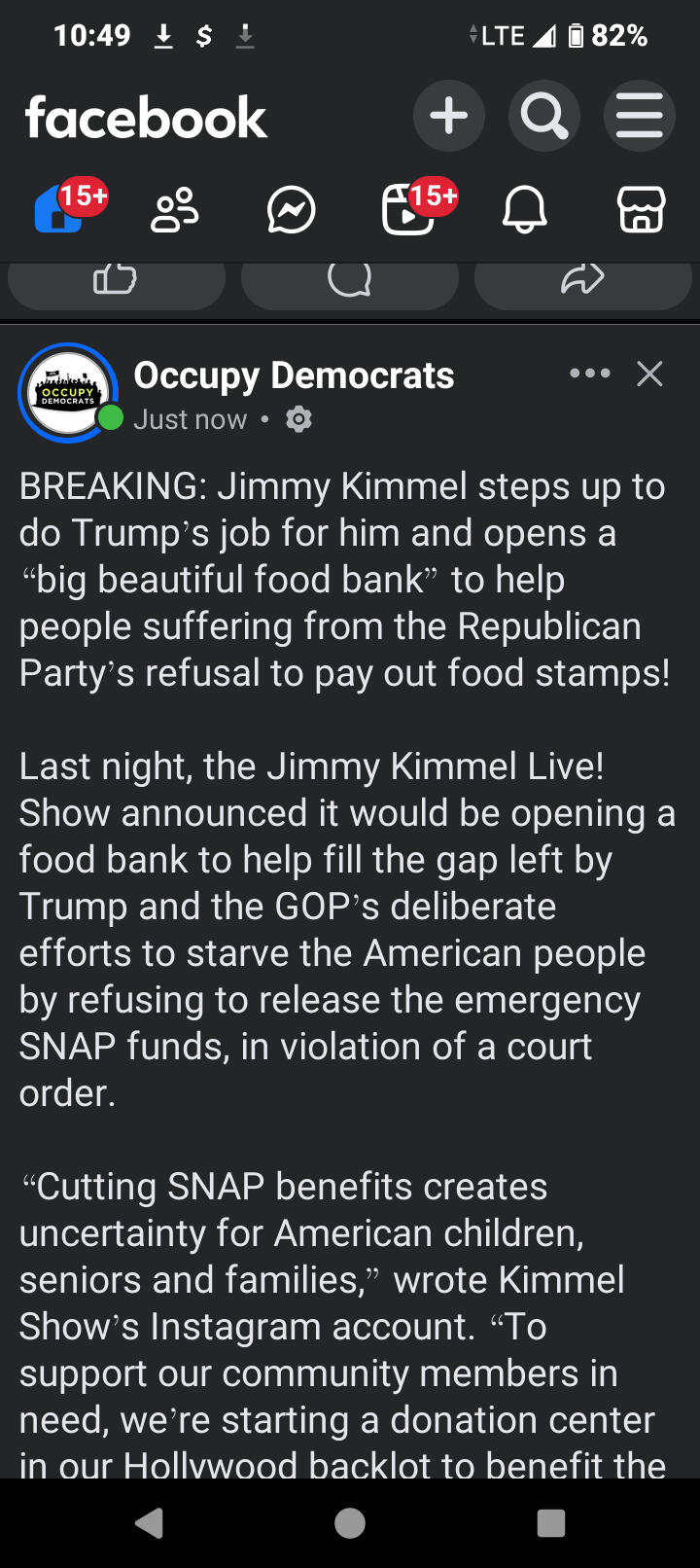Create a new post with plus icon
Viewport: 700px width, 1568px height.
coord(449,117)
